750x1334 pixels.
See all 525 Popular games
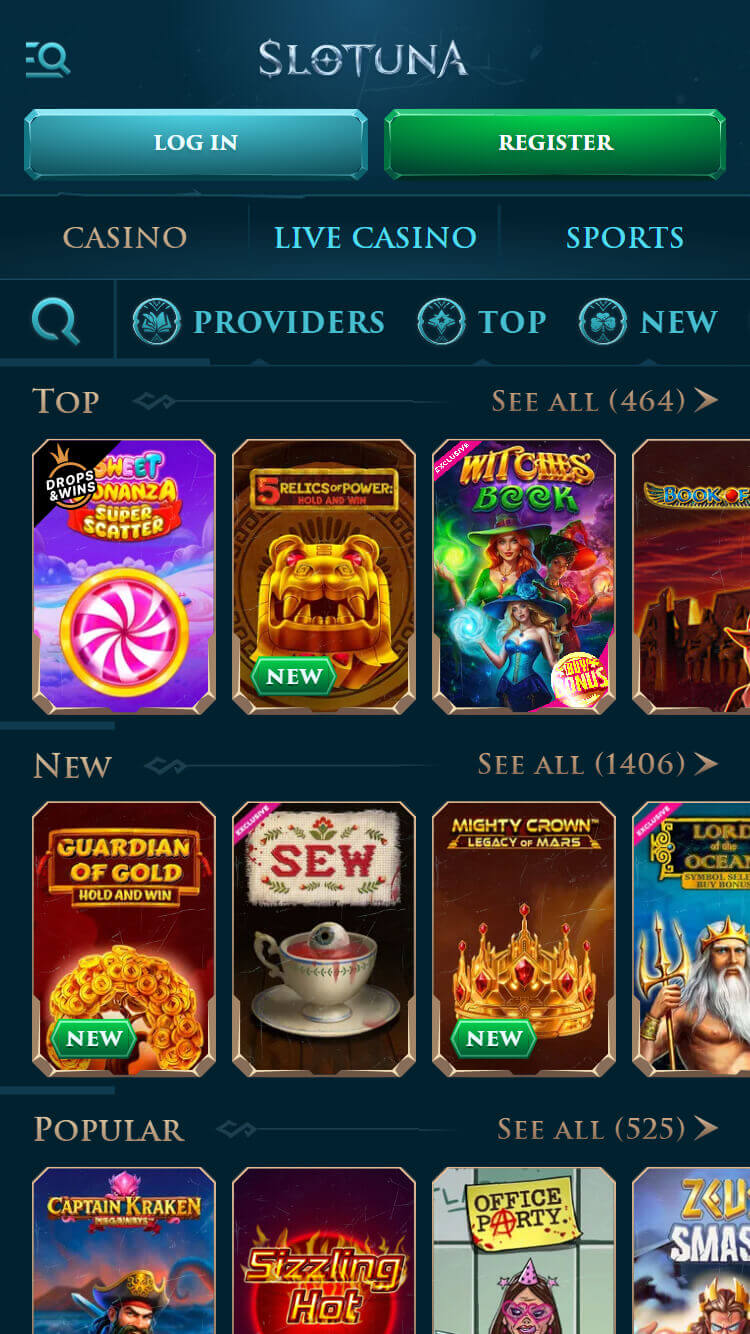pyautogui.click(x=607, y=1129)
